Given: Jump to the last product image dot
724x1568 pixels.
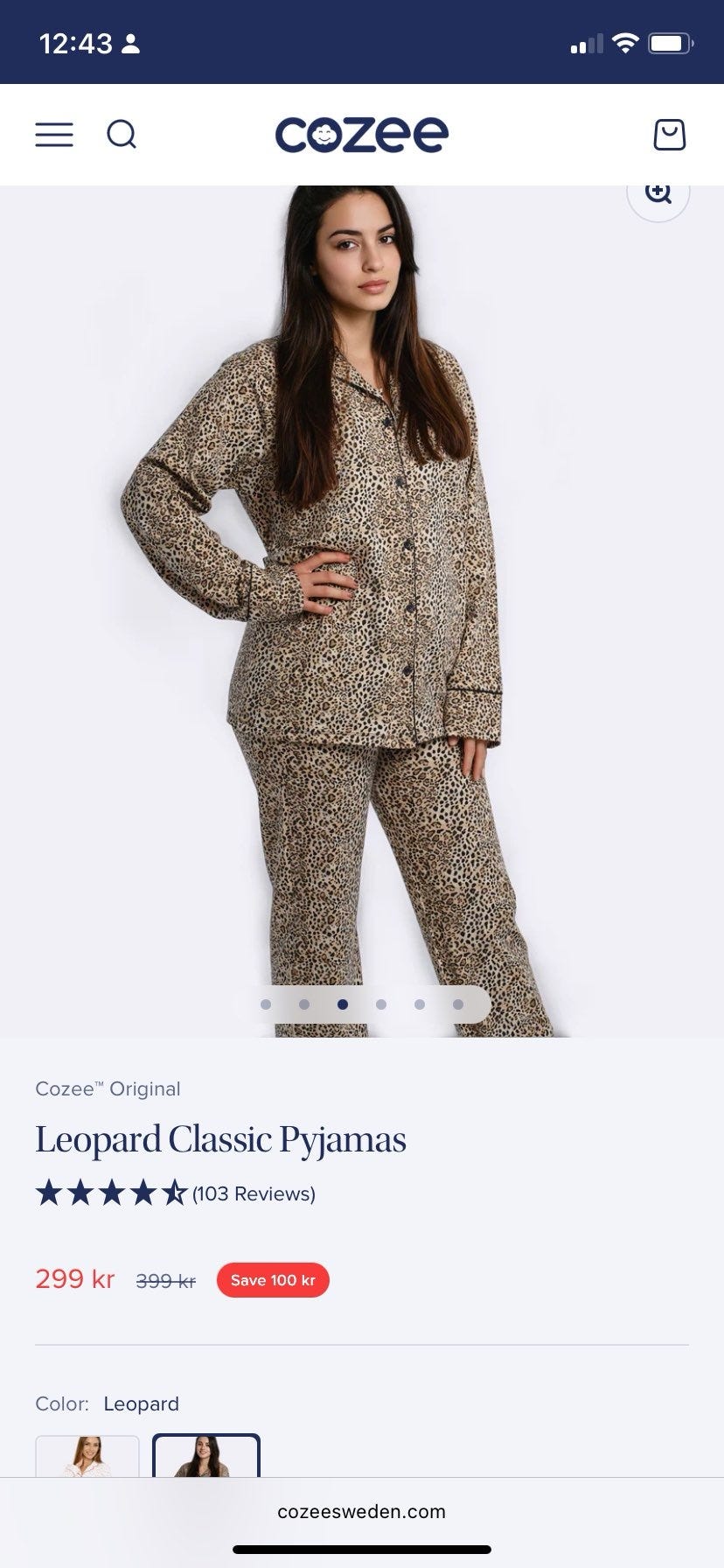Looking at the screenshot, I should [458, 1004].
